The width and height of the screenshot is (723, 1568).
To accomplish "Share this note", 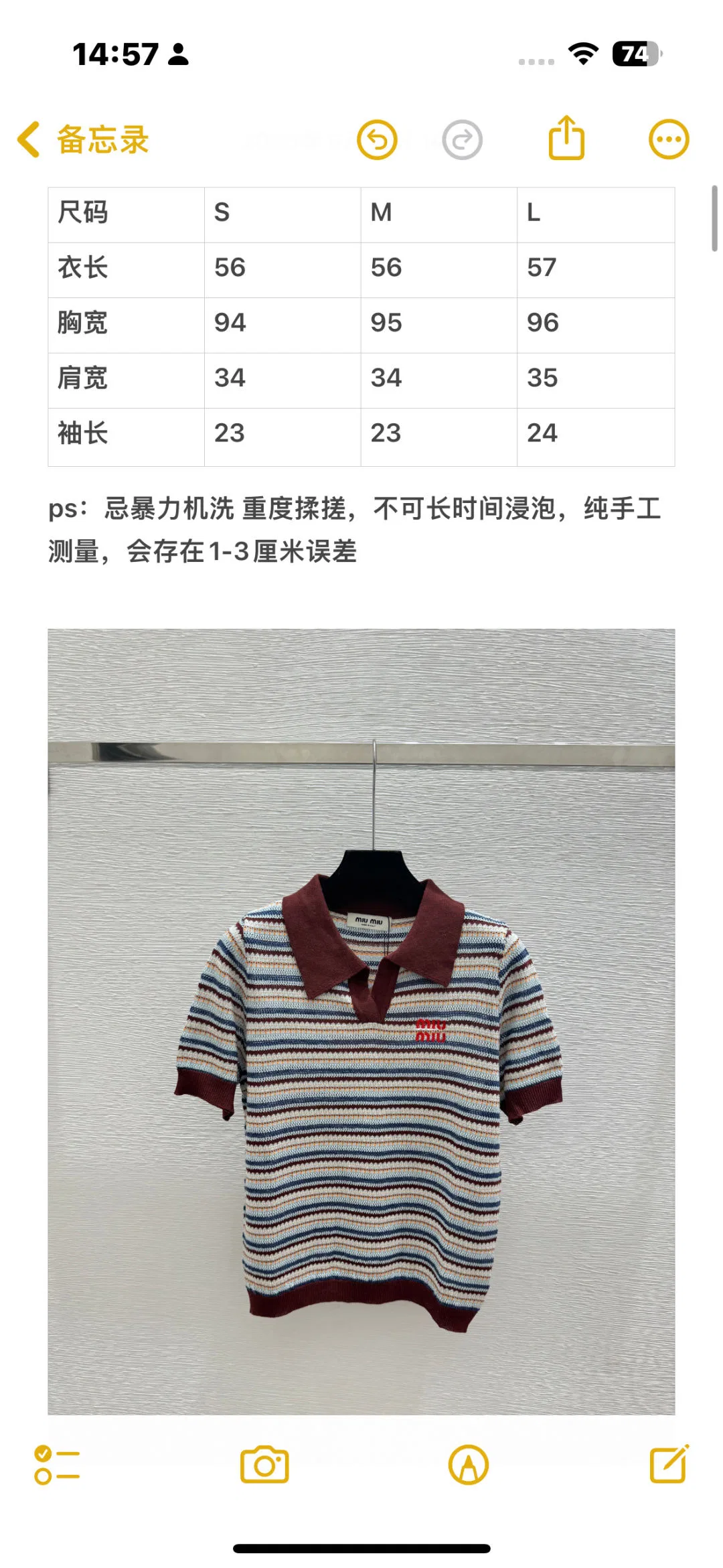I will click(566, 137).
